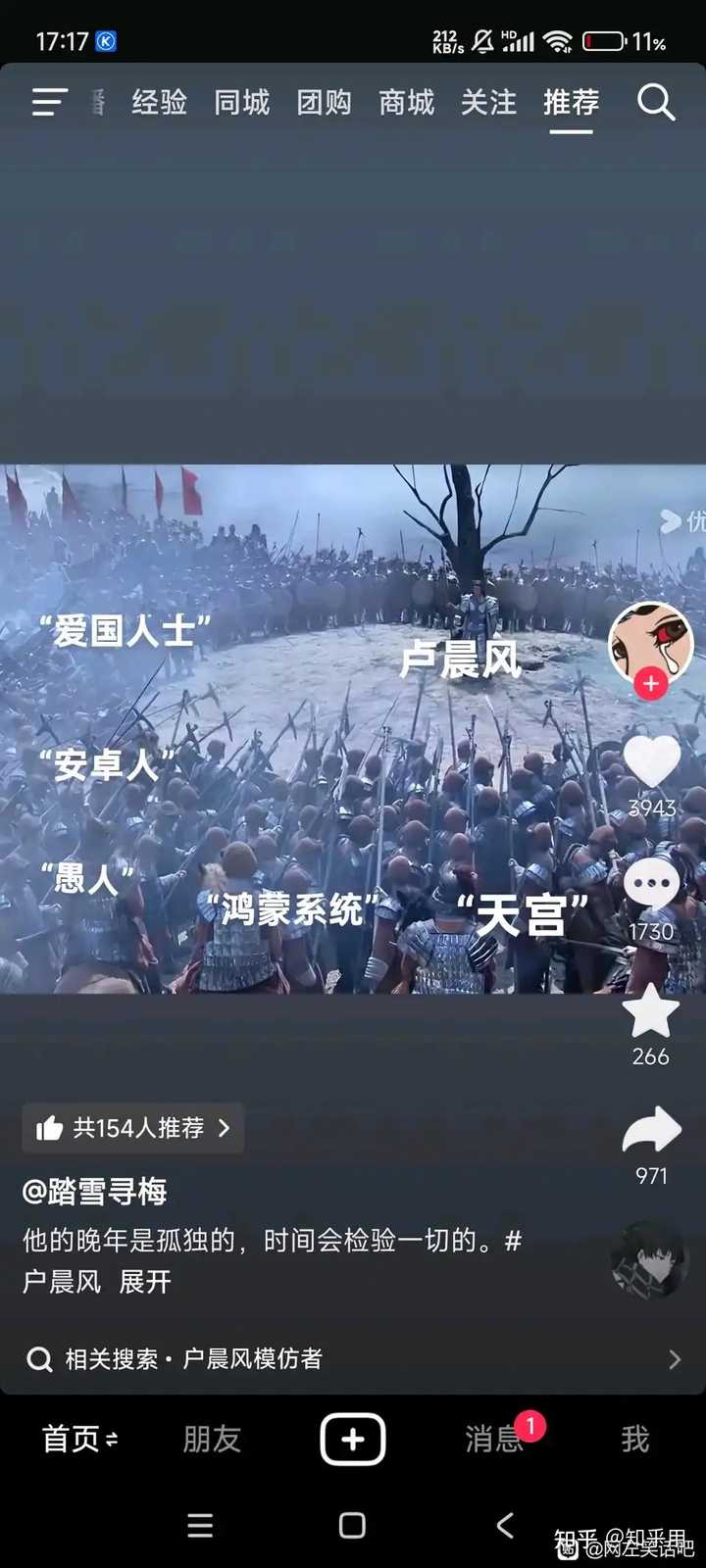Open the 共154人推荐 chip
Image resolution: width=706 pixels, height=1568 pixels.
133,1128
